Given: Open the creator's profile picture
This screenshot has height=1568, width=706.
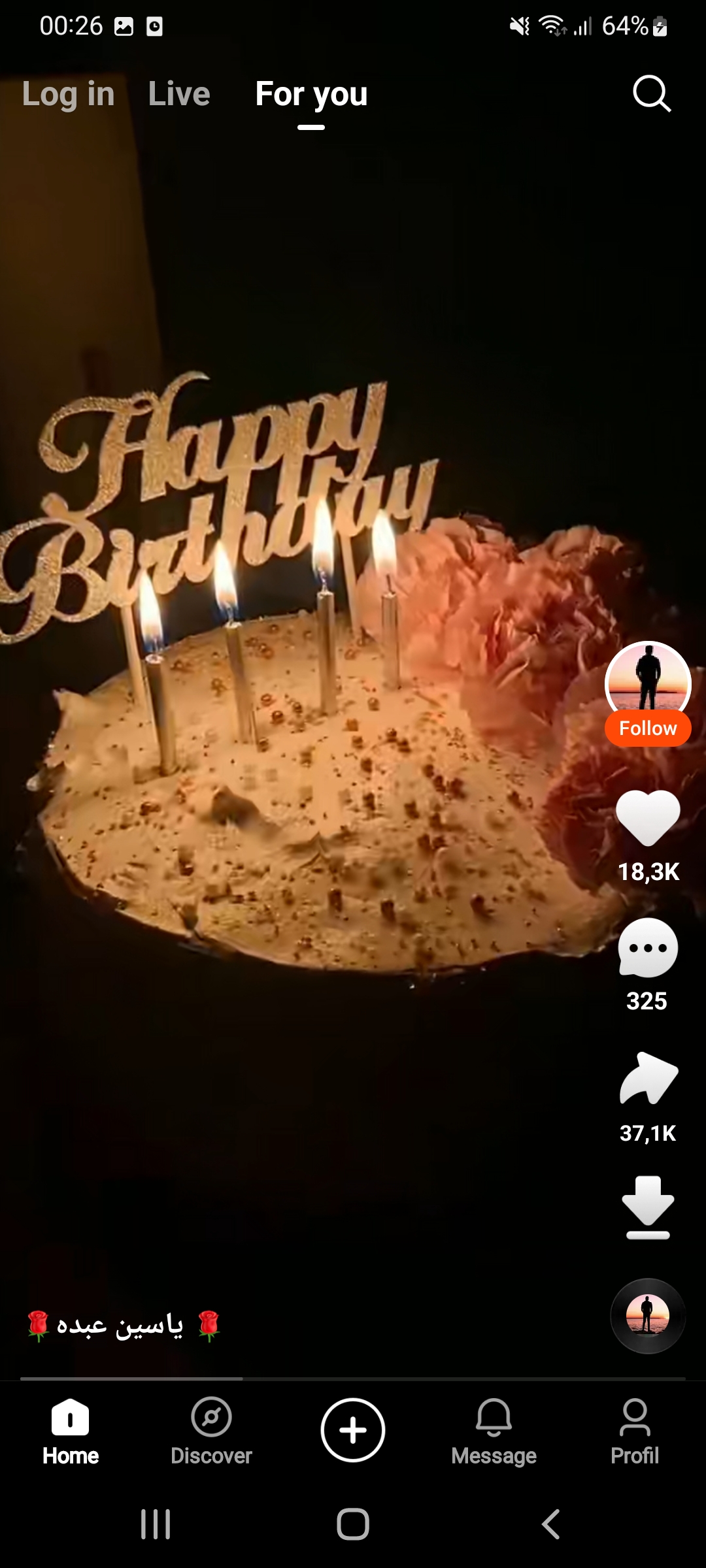Looking at the screenshot, I should pyautogui.click(x=648, y=681).
